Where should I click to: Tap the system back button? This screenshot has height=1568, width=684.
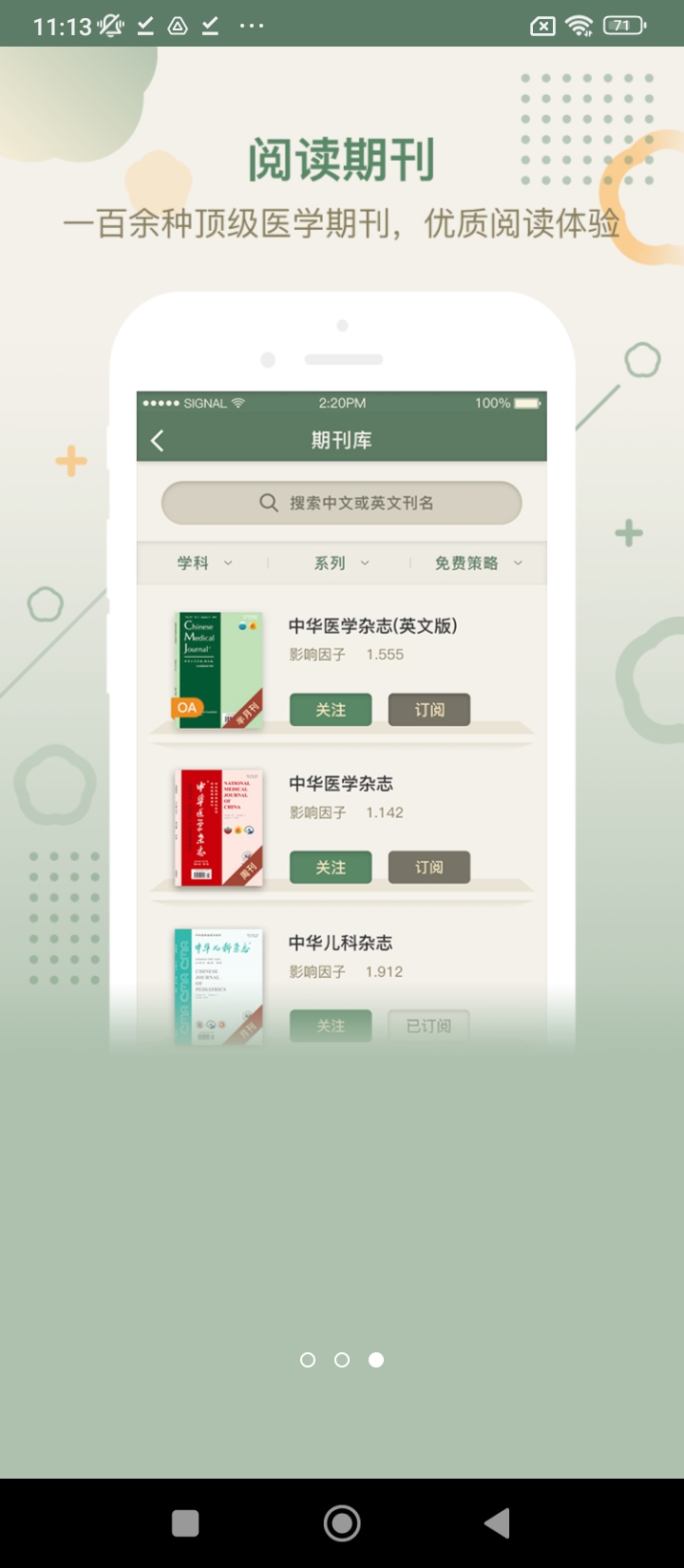click(497, 1523)
